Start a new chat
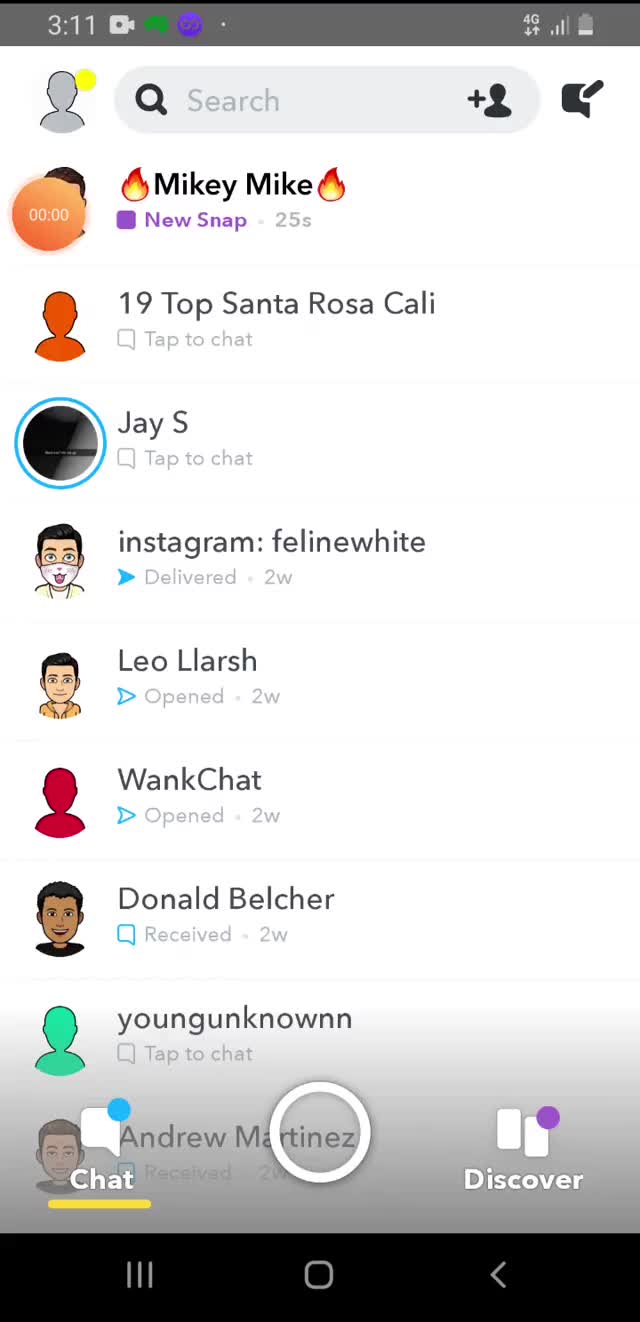Screen dimensions: 640x1322 click(x=582, y=100)
